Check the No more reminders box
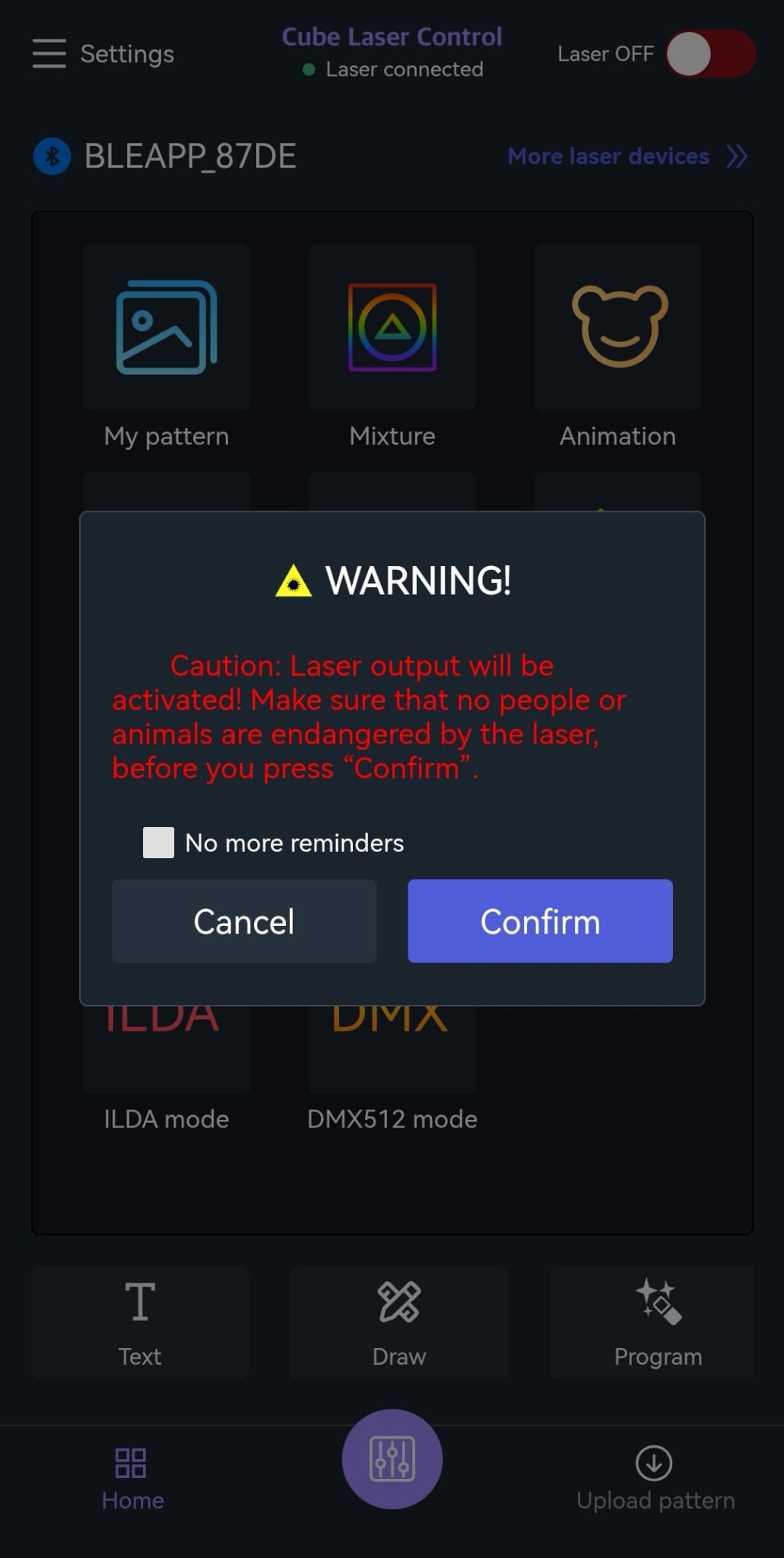 [x=159, y=843]
